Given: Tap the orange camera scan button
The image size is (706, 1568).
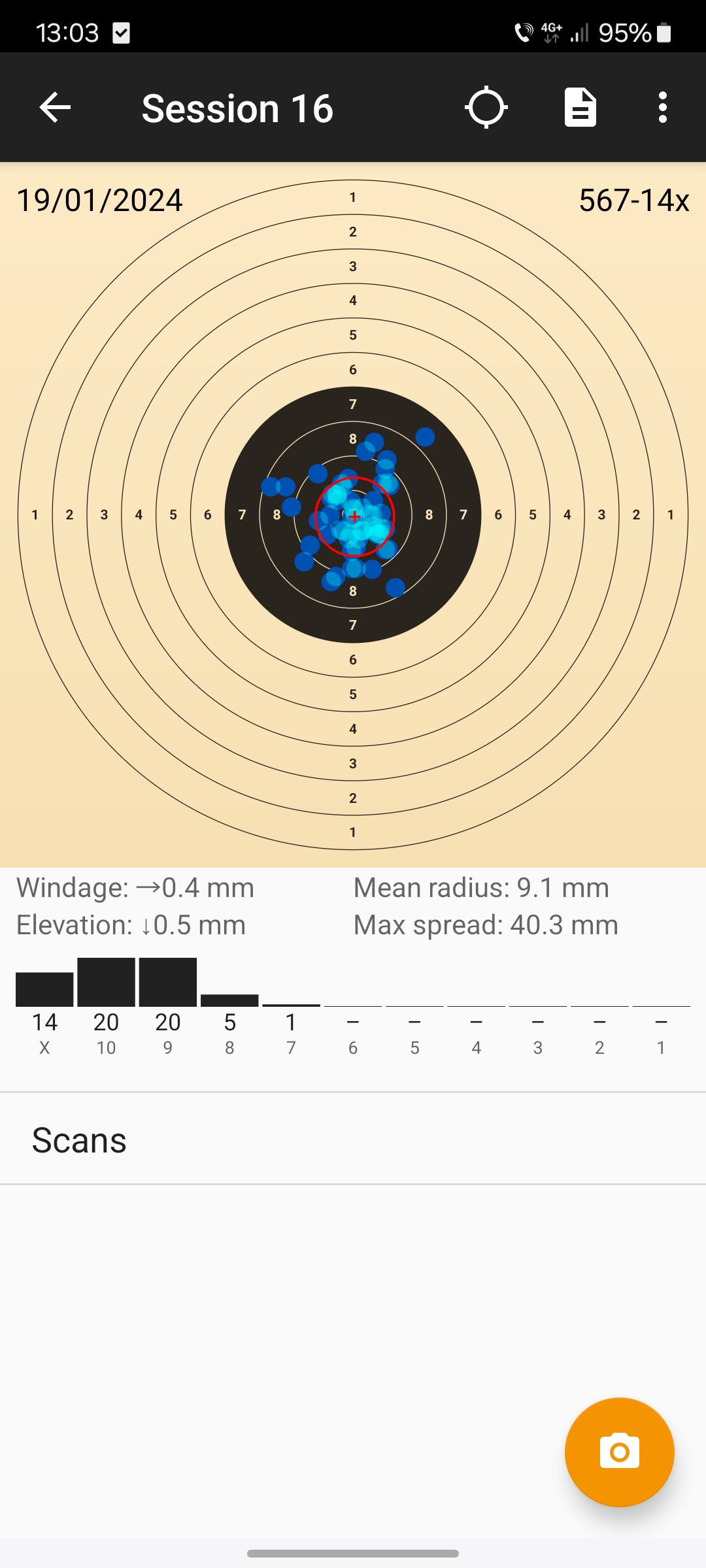Looking at the screenshot, I should tap(619, 1452).
